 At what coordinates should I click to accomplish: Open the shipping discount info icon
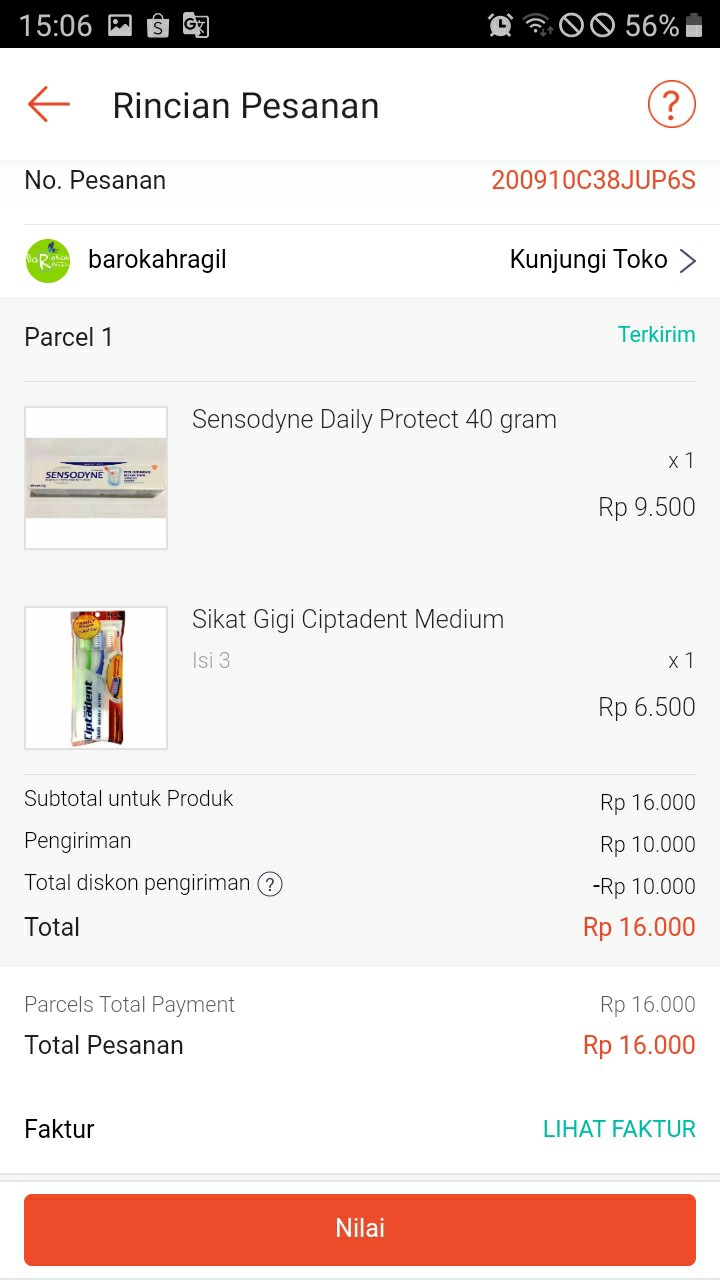268,884
